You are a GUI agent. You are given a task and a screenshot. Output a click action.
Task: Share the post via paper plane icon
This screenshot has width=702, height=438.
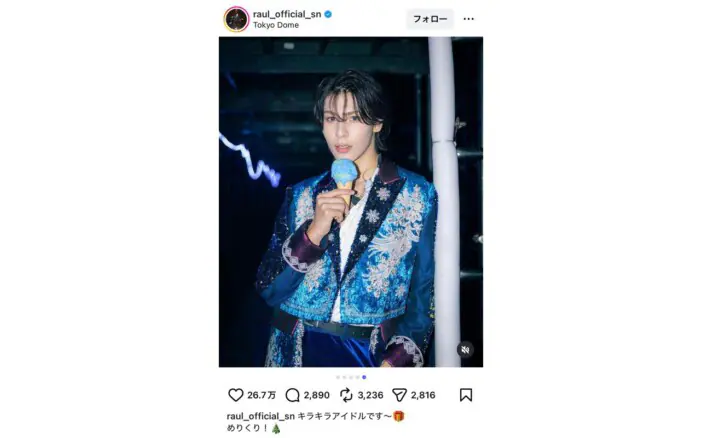click(x=400, y=395)
